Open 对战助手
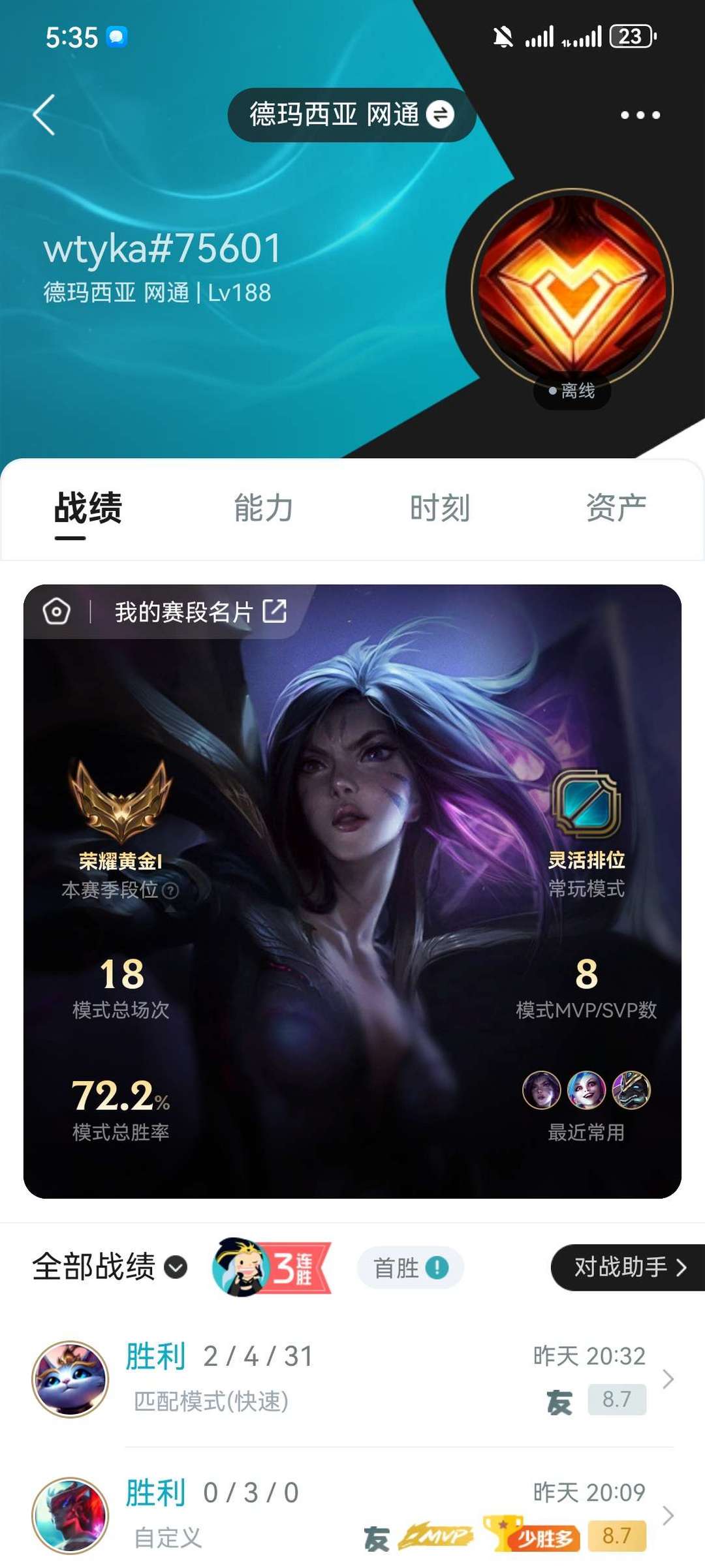The width and height of the screenshot is (705, 1568). point(628,1267)
